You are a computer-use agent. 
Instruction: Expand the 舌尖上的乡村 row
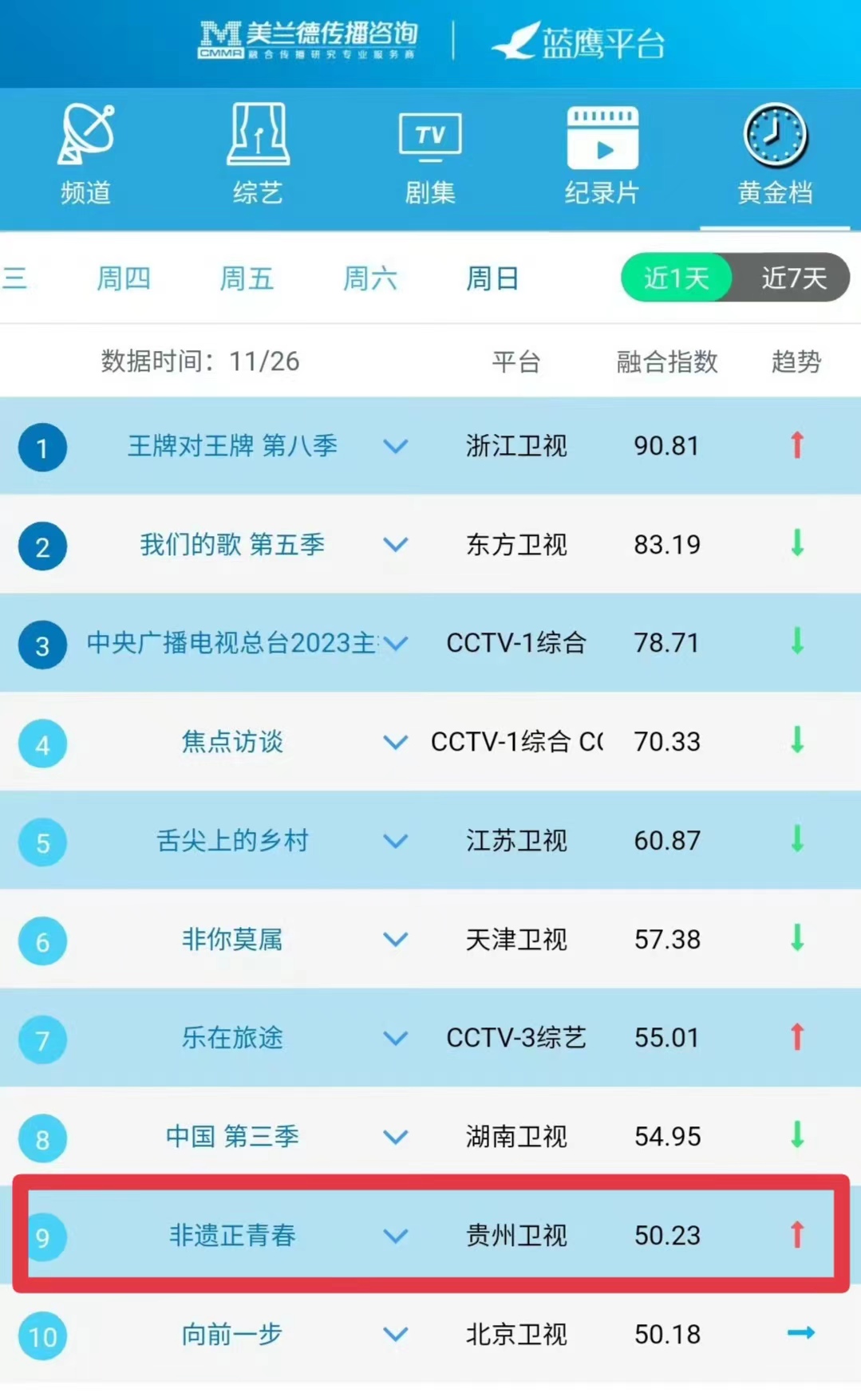(396, 841)
